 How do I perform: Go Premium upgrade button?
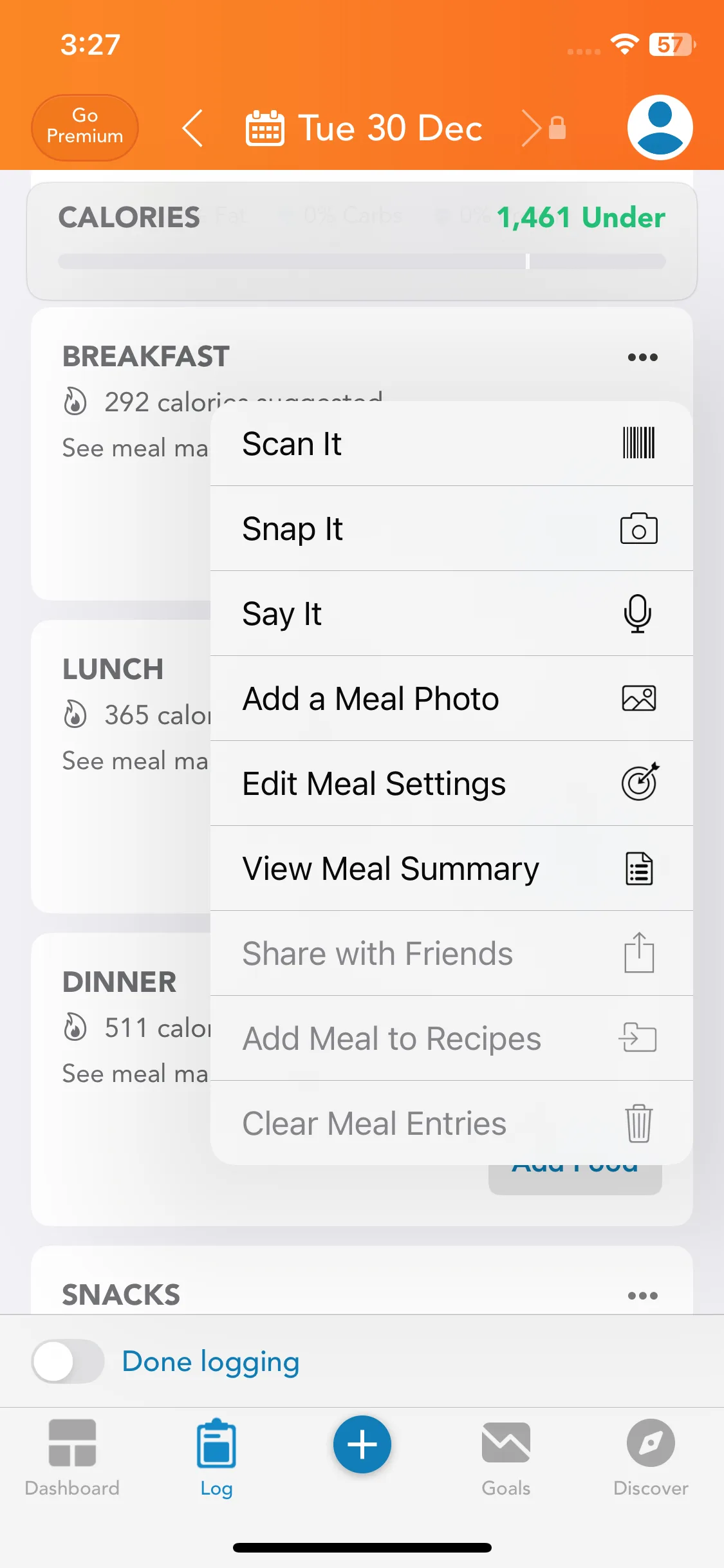85,127
